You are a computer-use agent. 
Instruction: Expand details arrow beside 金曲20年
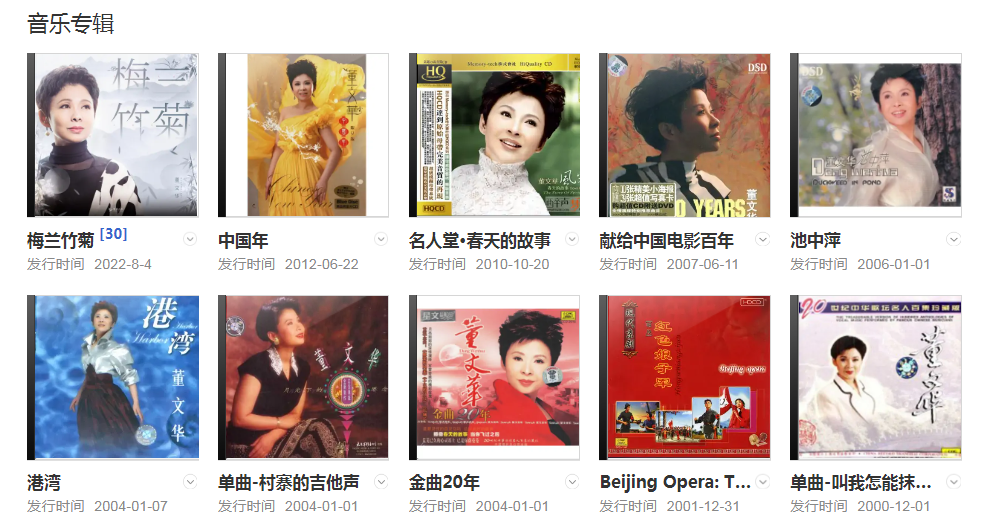click(x=572, y=481)
